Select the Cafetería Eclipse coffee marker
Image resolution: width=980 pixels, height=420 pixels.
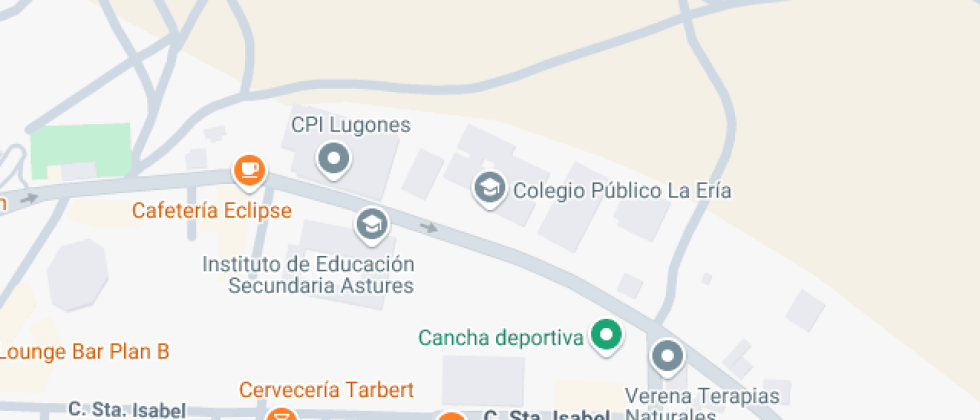[x=249, y=169]
